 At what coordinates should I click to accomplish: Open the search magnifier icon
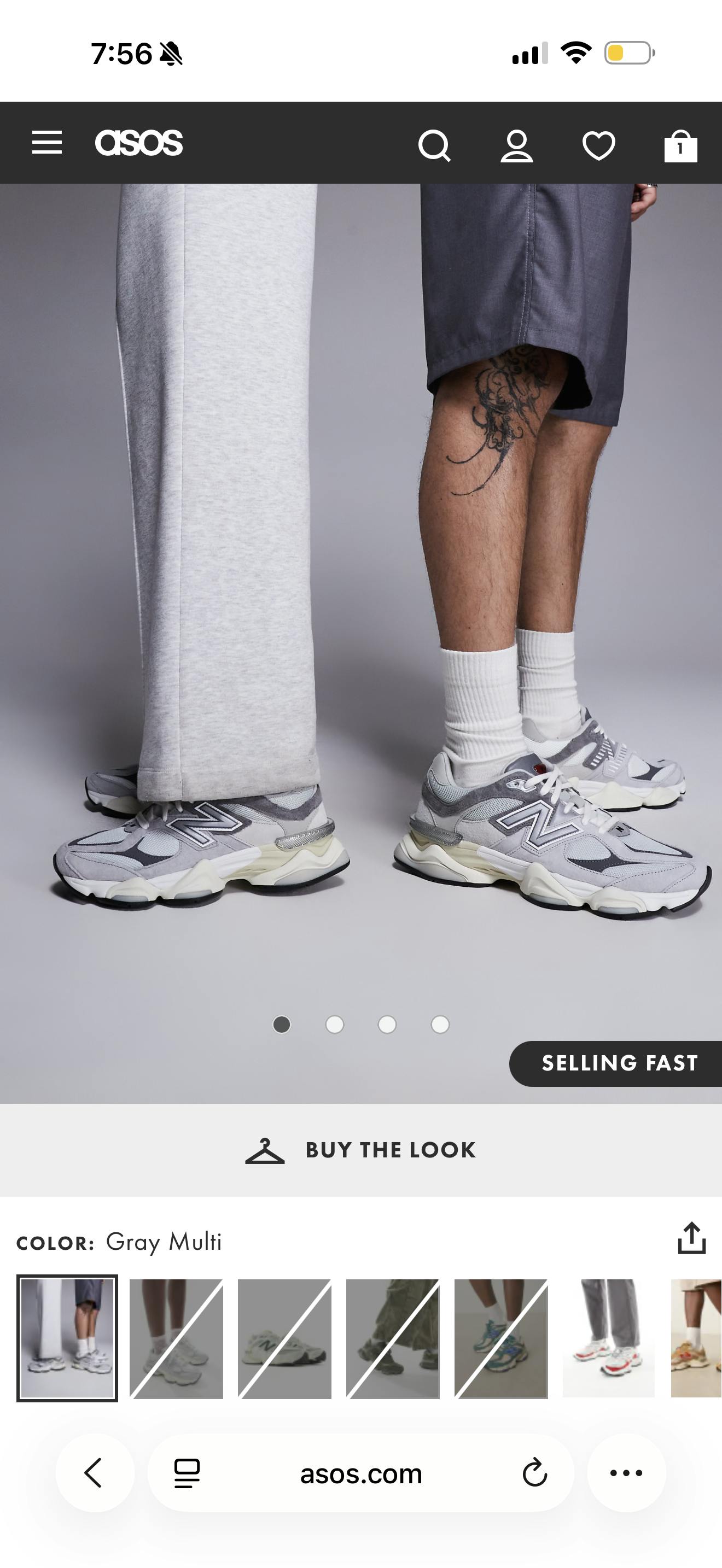click(434, 145)
